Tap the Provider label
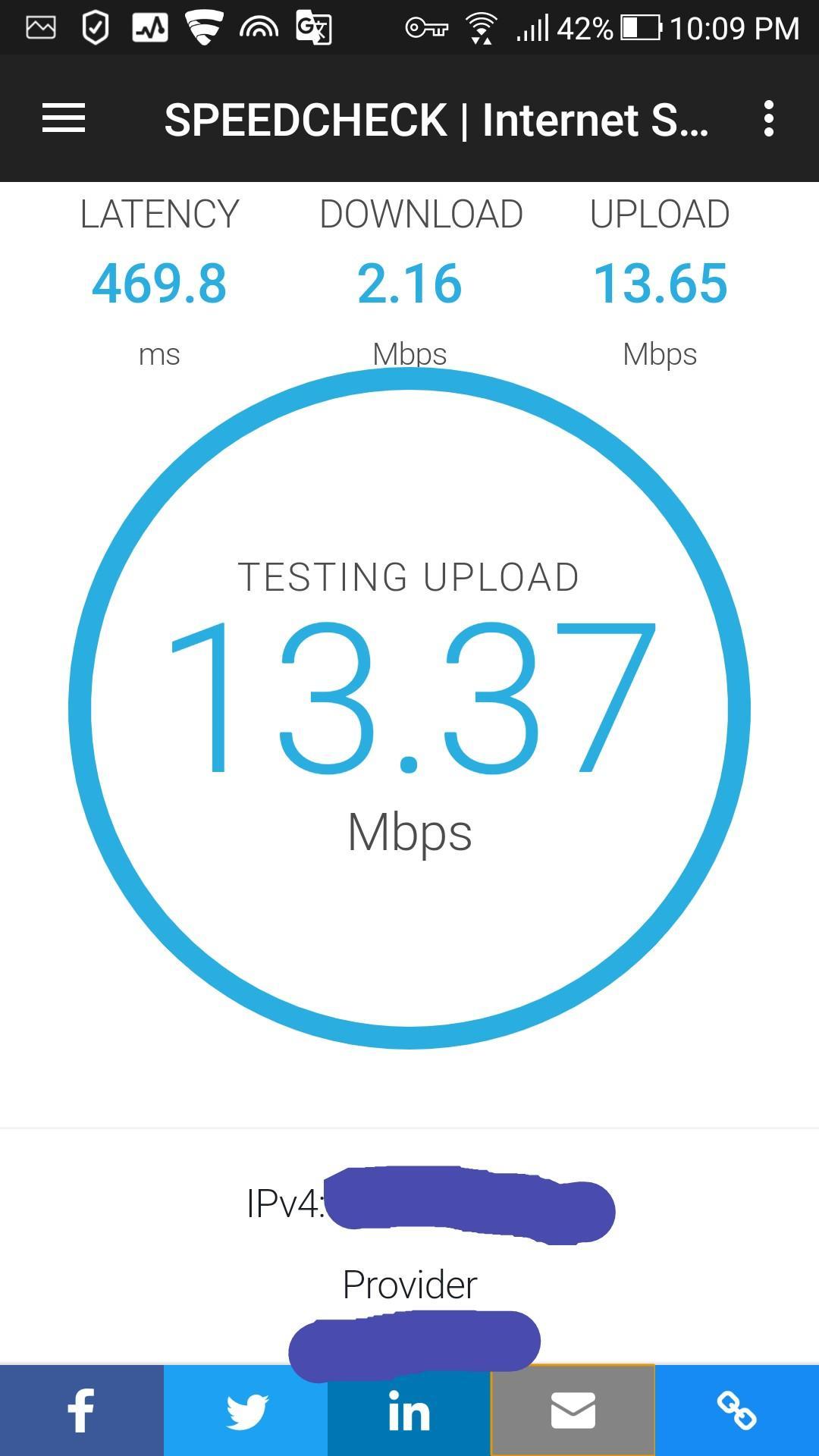This screenshot has height=1456, width=819. (409, 1284)
